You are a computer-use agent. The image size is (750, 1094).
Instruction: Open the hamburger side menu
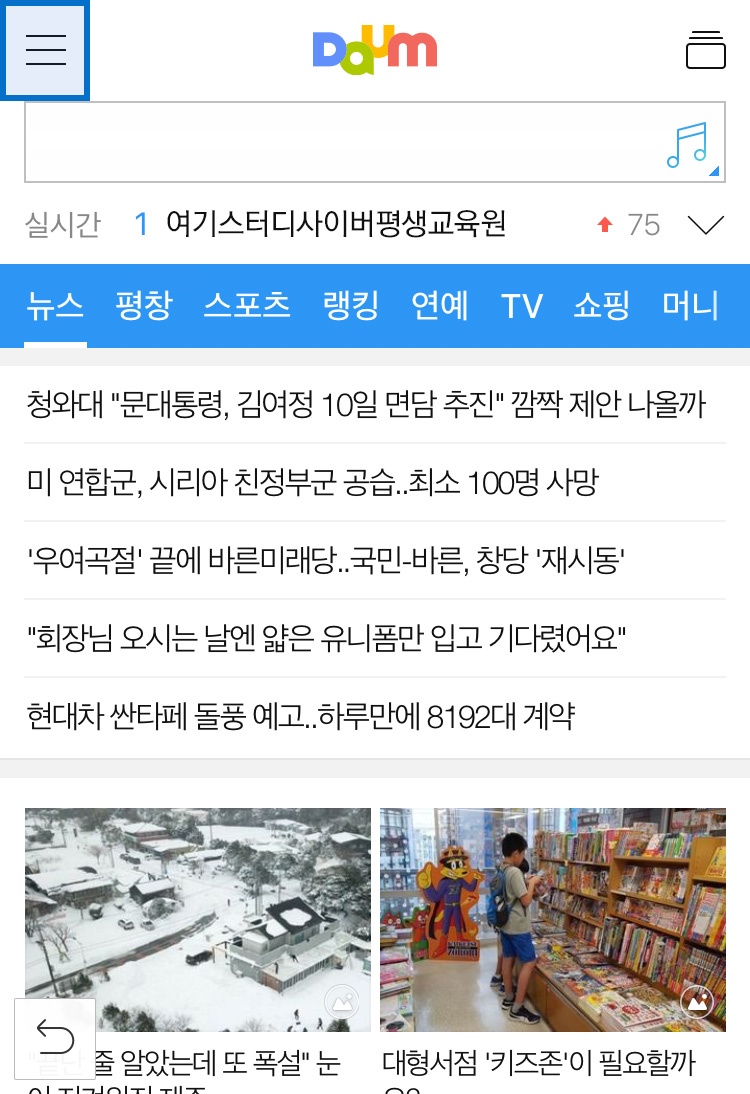[x=45, y=49]
